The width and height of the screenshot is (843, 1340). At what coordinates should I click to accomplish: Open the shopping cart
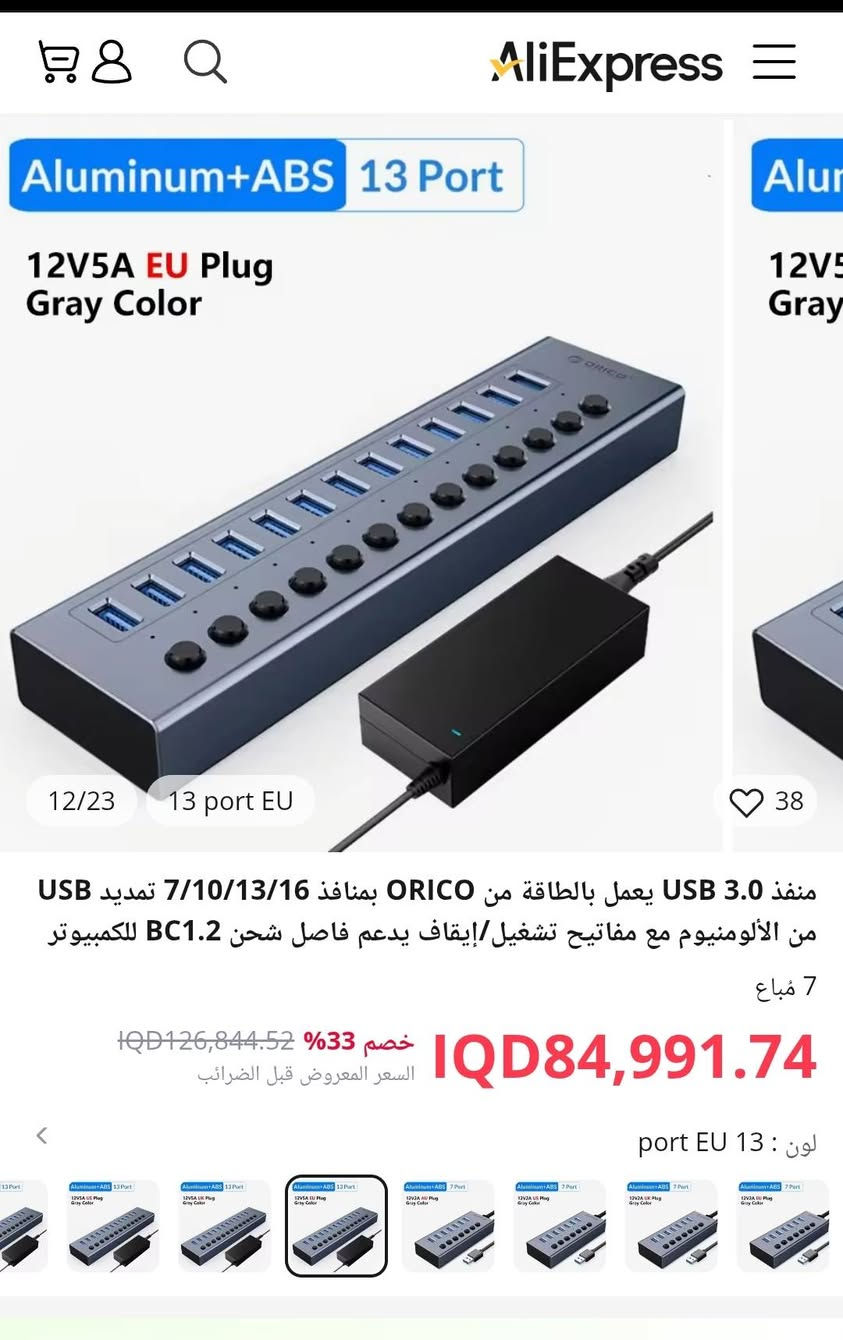[58, 62]
